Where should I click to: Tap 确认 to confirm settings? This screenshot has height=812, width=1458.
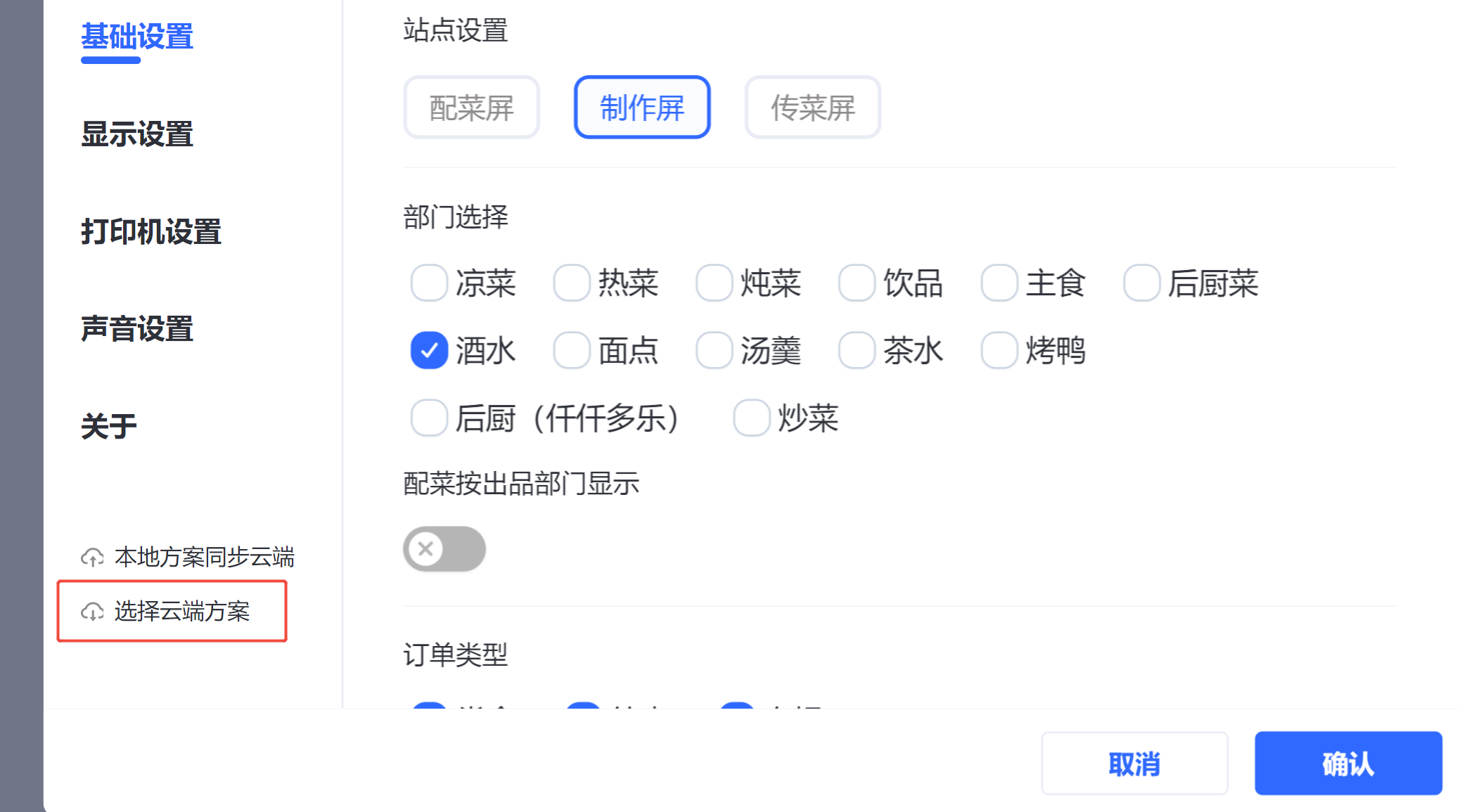click(x=1348, y=763)
